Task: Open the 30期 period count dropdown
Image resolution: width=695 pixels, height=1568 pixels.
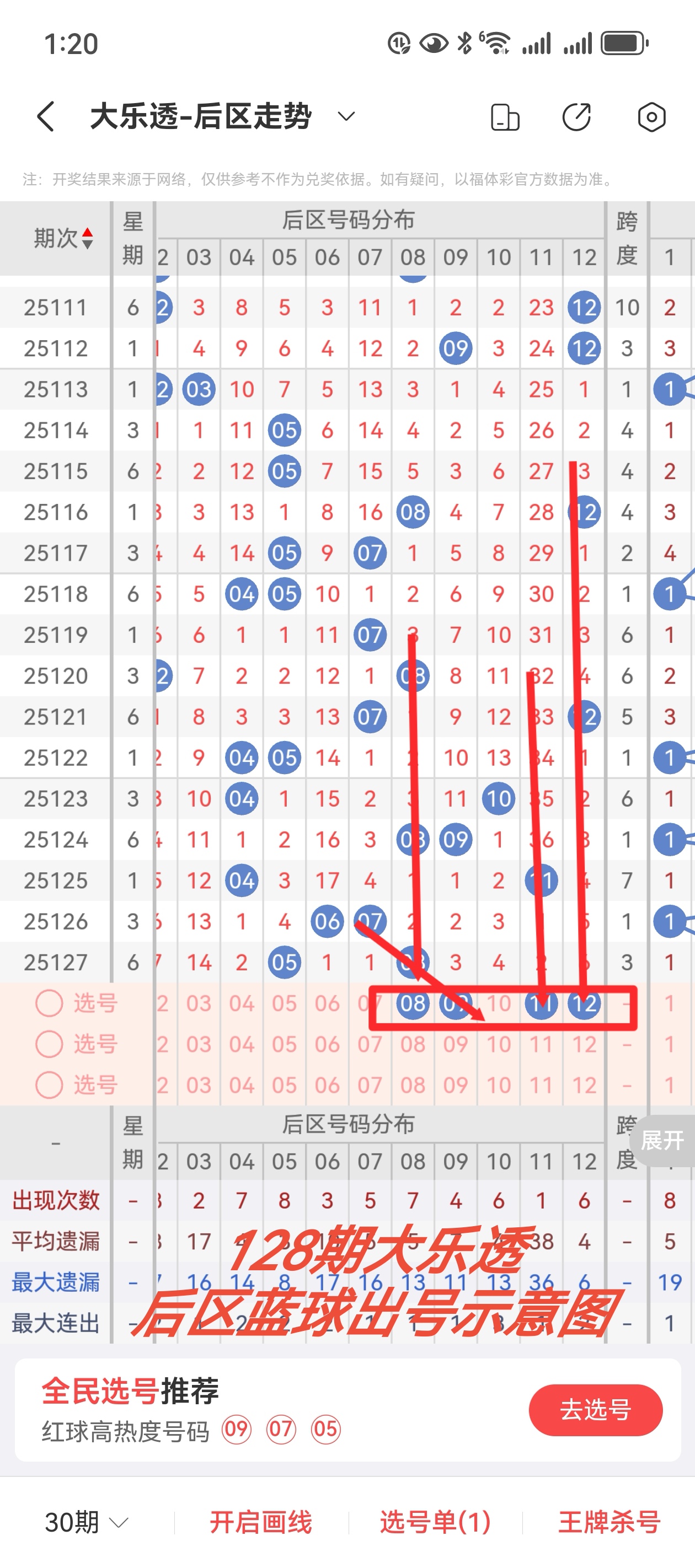Action: coord(87,1522)
